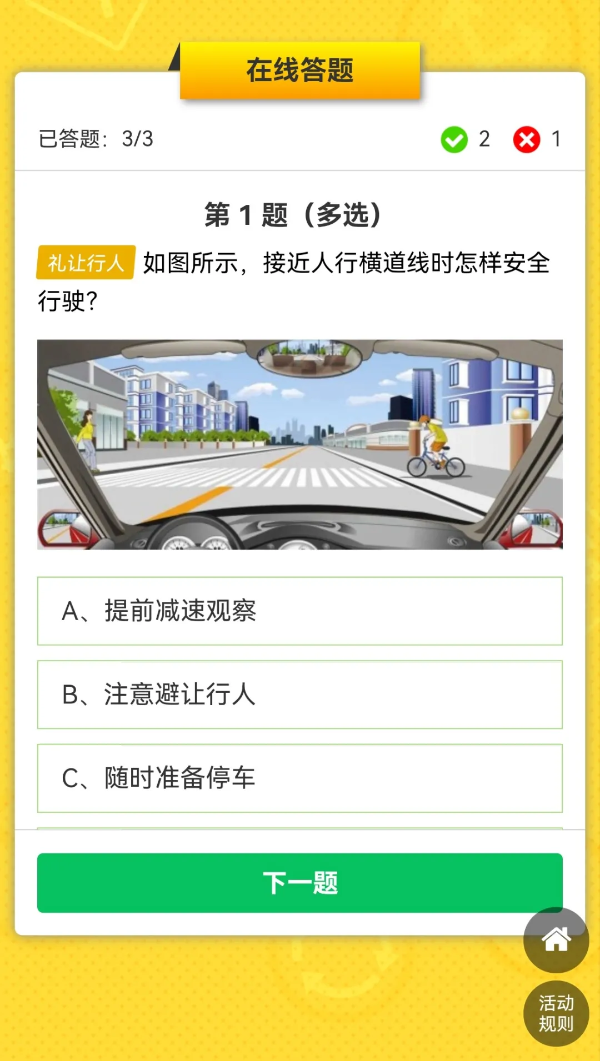Open 活动规则 activity rules
The height and width of the screenshot is (1061, 600).
tap(556, 1013)
